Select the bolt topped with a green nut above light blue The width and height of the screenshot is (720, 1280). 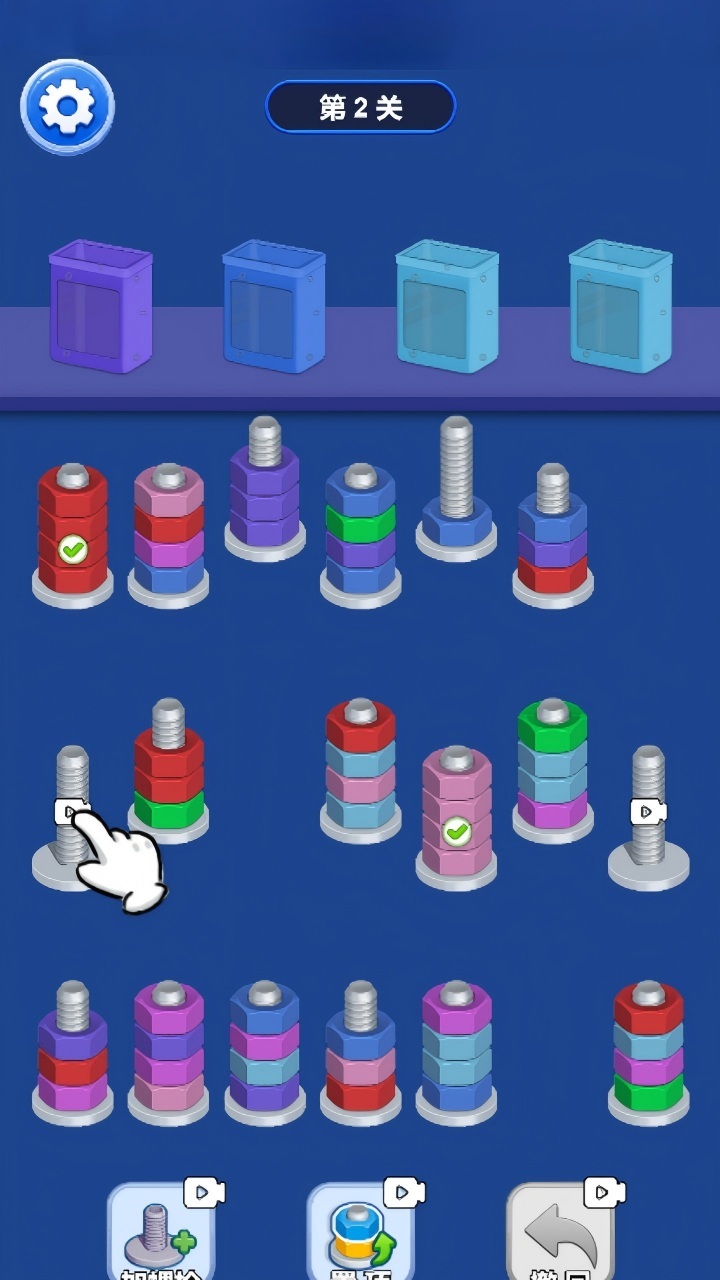coord(553,770)
